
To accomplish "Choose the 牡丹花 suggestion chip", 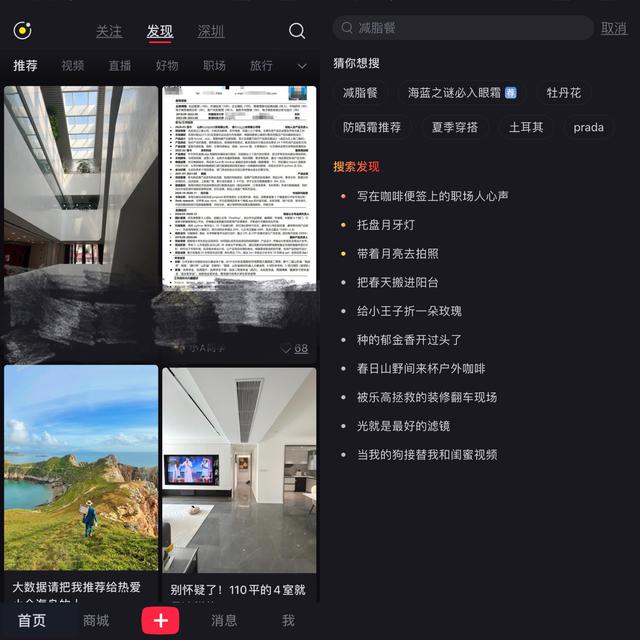I will 563,93.
